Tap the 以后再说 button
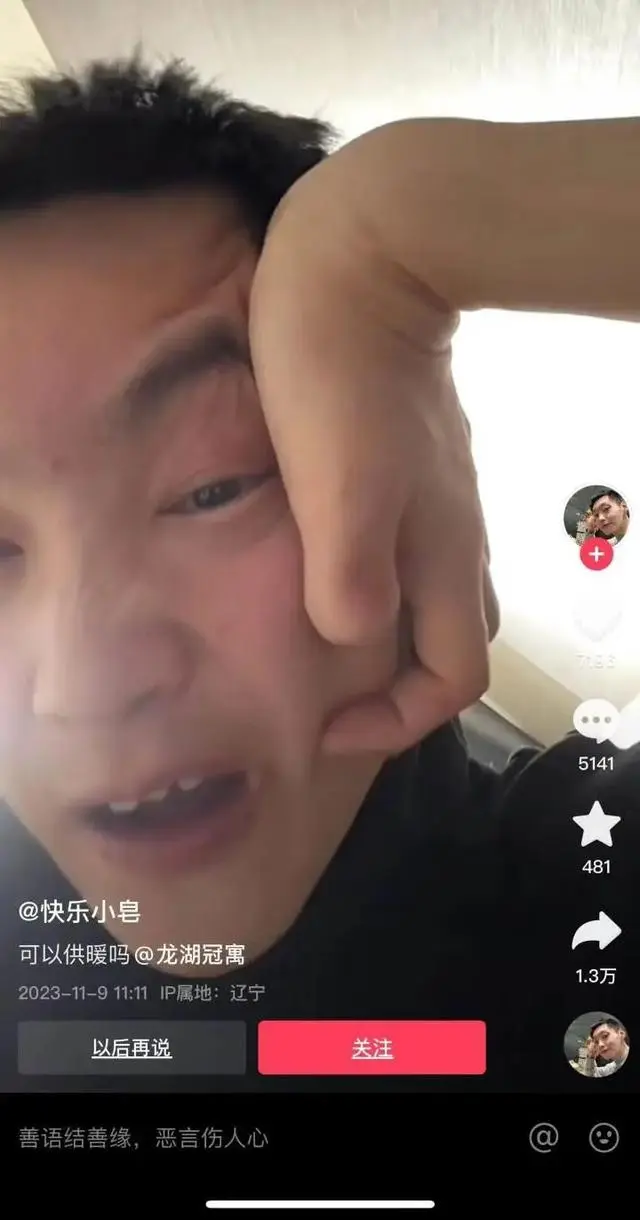 [x=132, y=1048]
